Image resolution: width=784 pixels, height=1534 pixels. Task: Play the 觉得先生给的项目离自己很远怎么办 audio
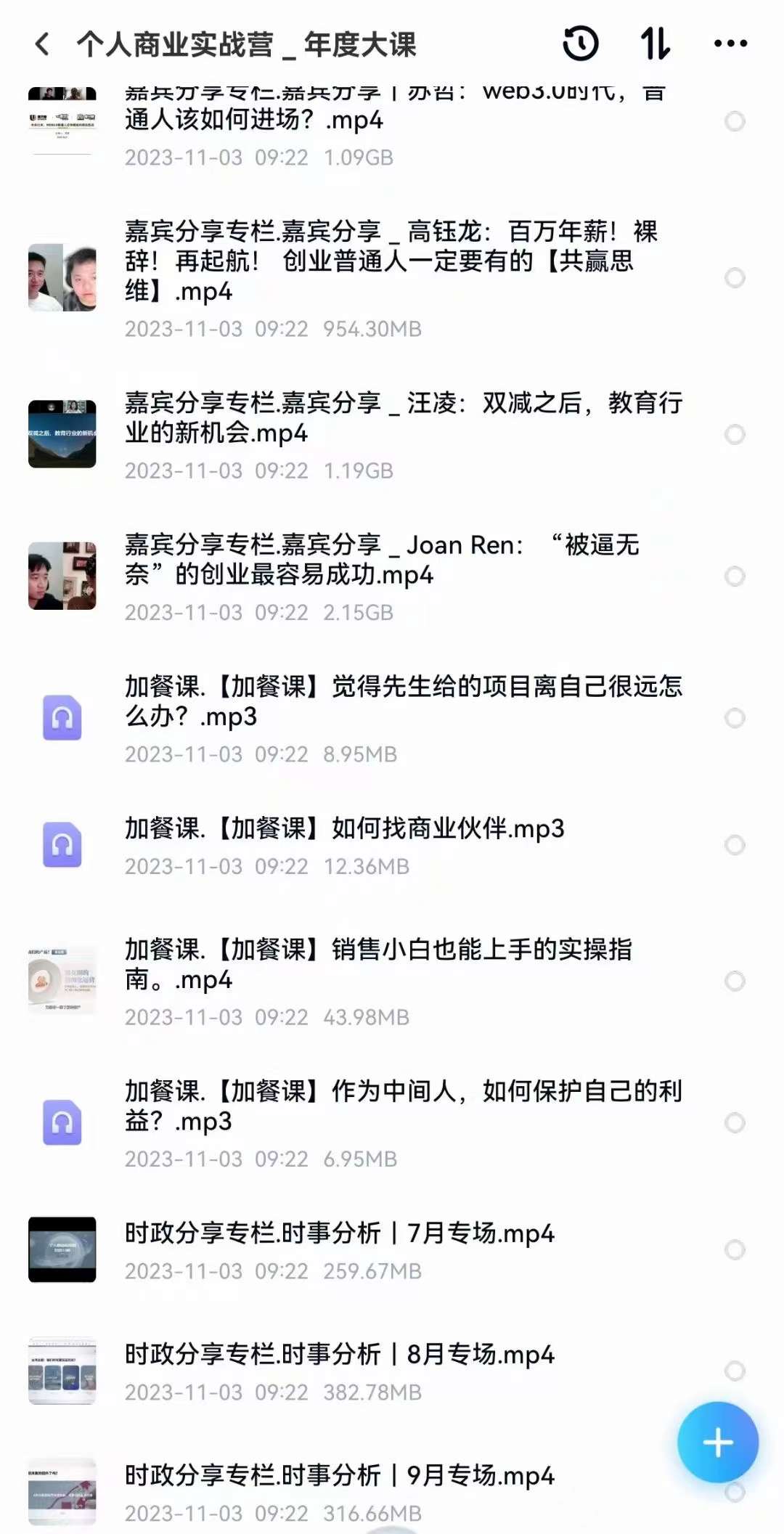[x=392, y=718]
